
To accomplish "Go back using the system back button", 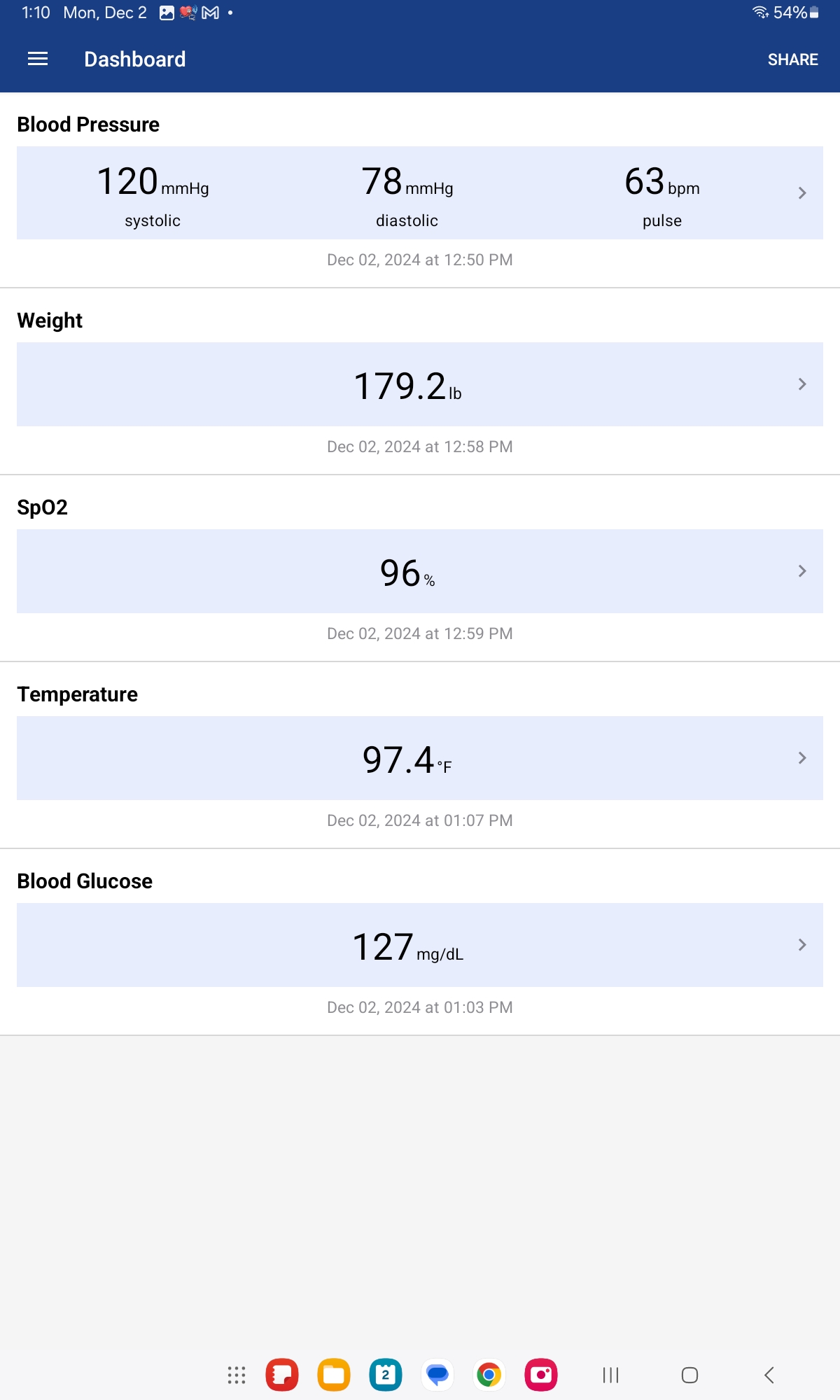I will point(769,1375).
